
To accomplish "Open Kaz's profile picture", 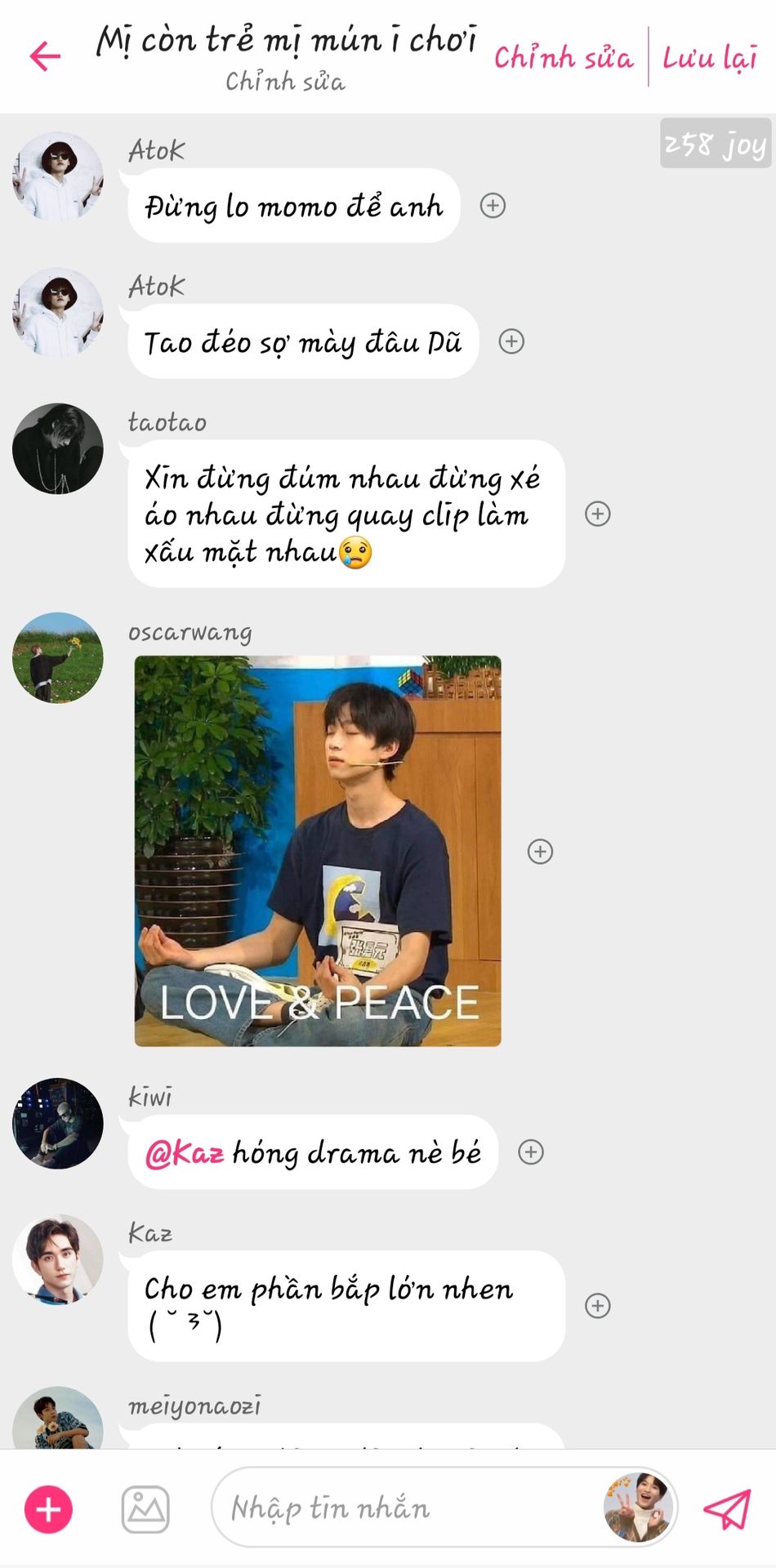I will pos(58,1258).
